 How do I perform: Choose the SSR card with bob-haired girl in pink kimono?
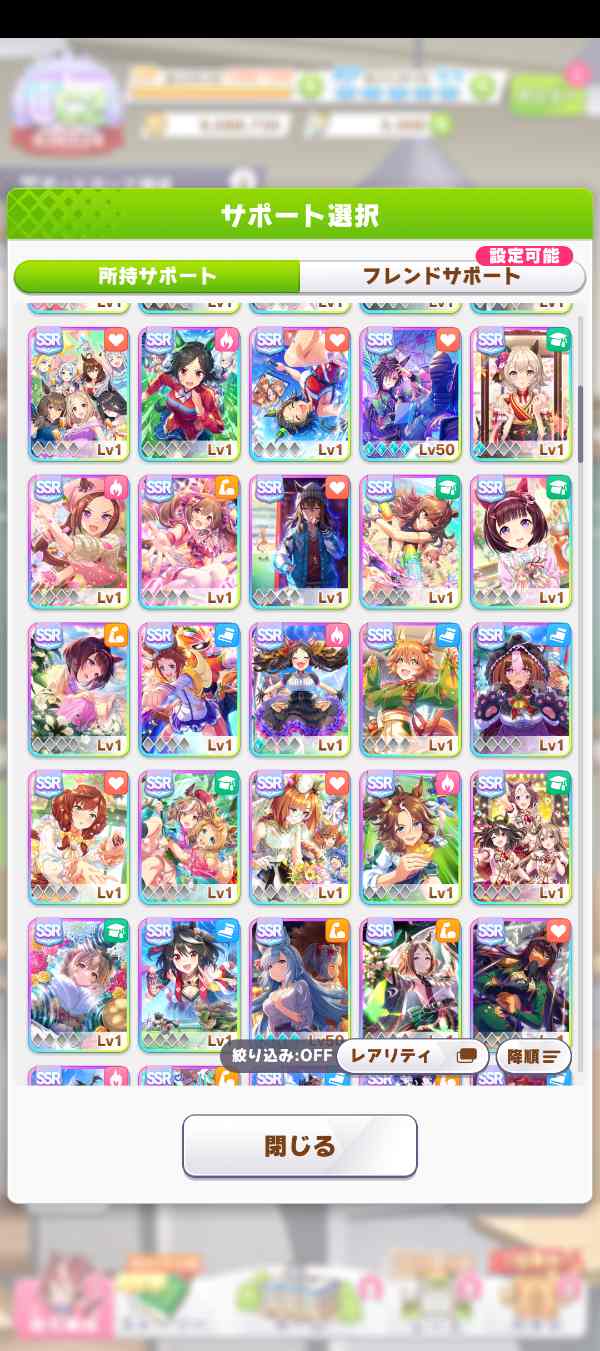coord(520,541)
